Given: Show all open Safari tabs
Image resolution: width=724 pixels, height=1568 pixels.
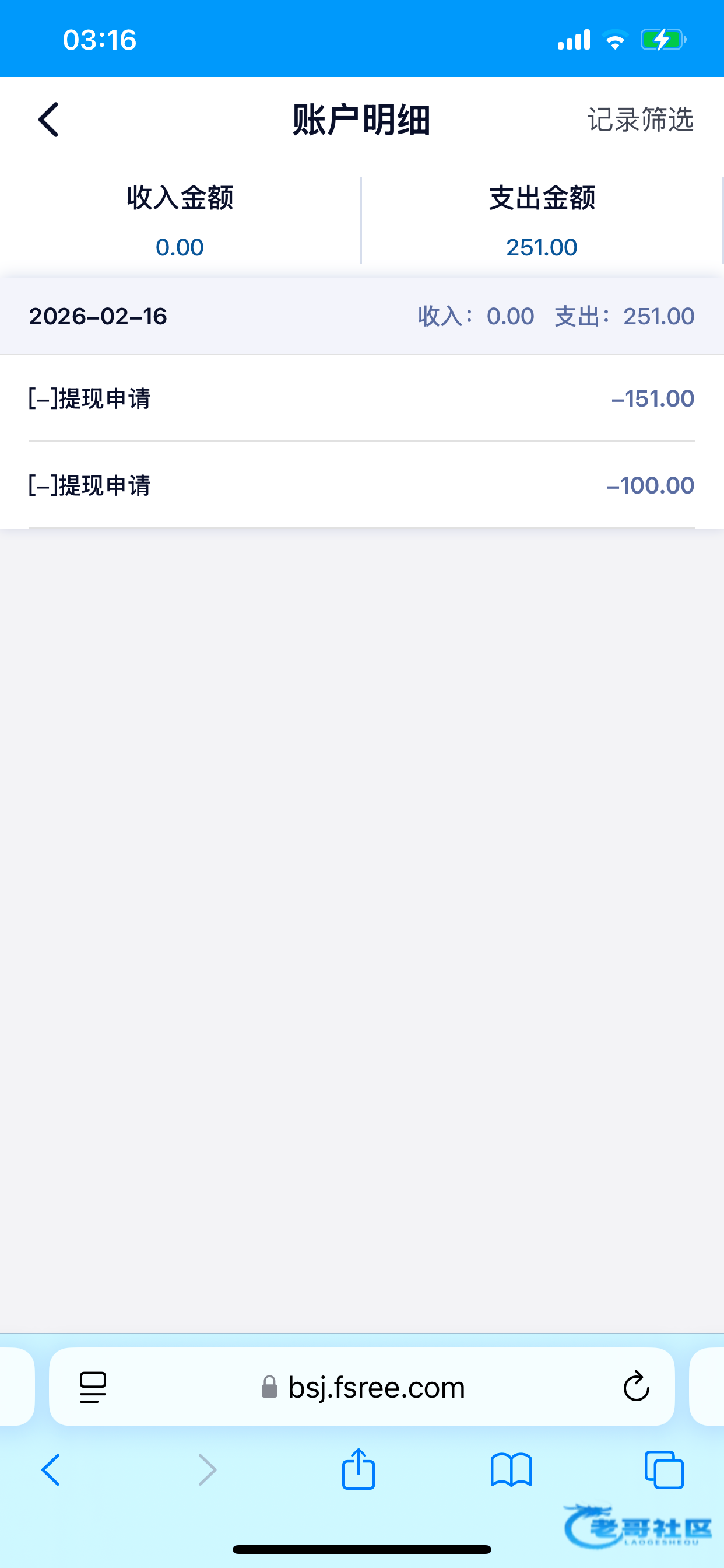Looking at the screenshot, I should click(664, 1470).
